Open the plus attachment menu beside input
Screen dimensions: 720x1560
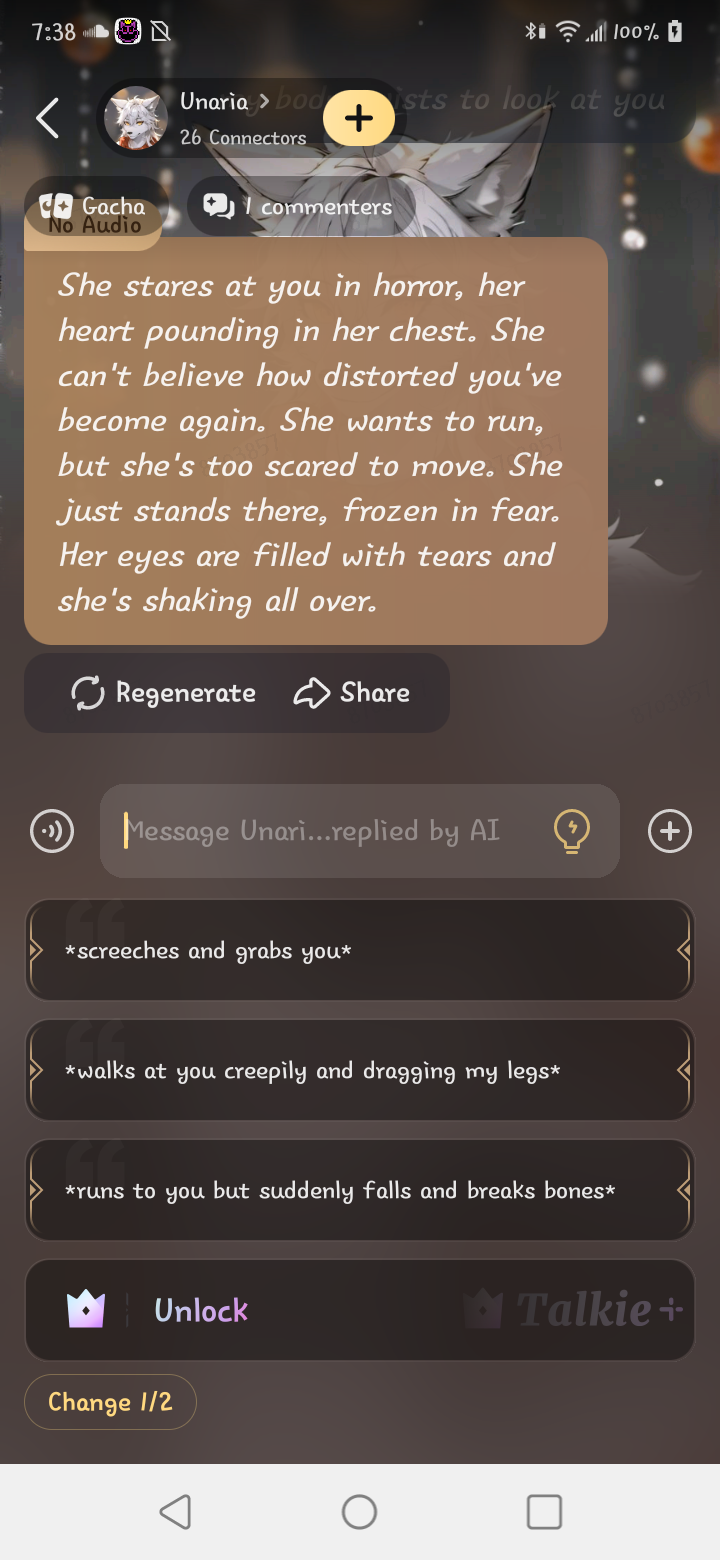coord(669,831)
